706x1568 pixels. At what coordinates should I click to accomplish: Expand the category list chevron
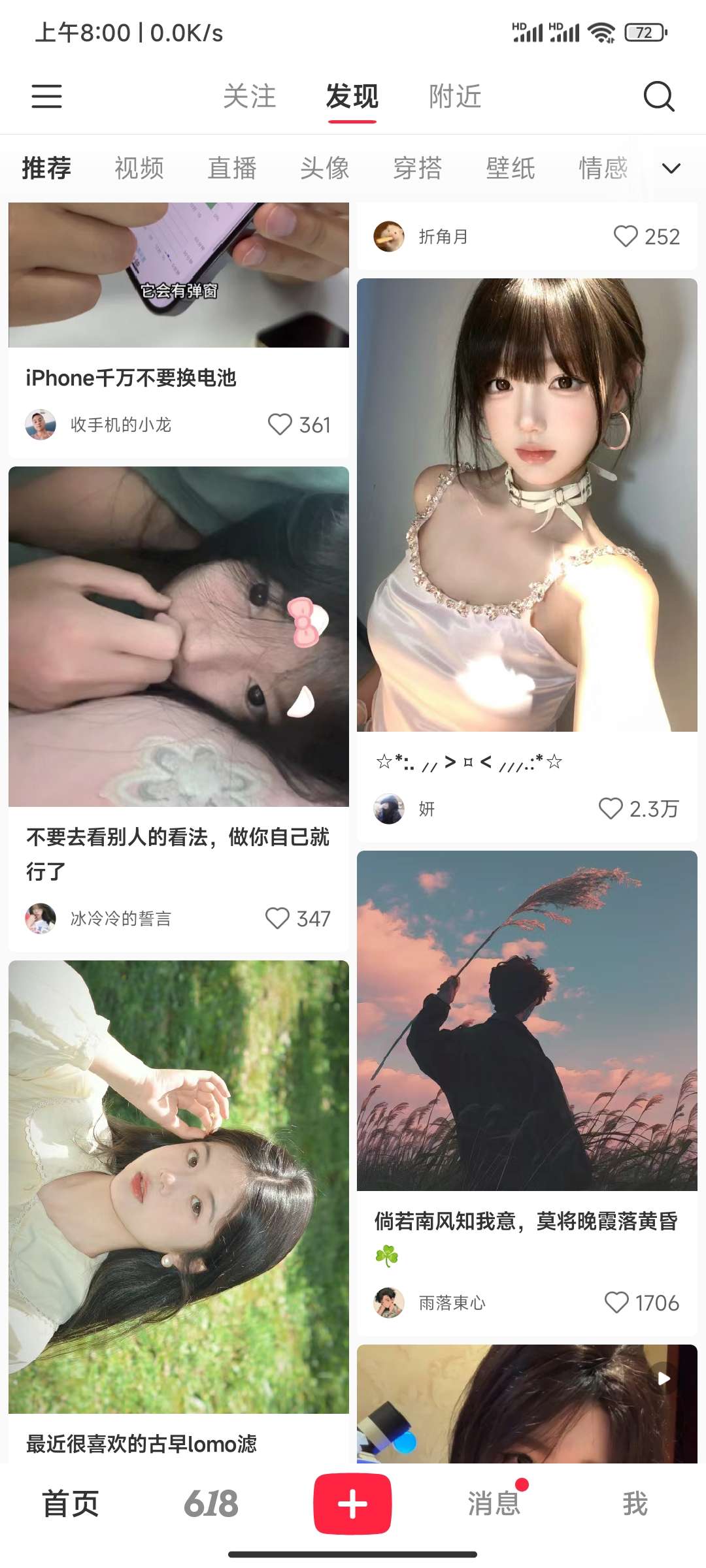click(x=671, y=169)
